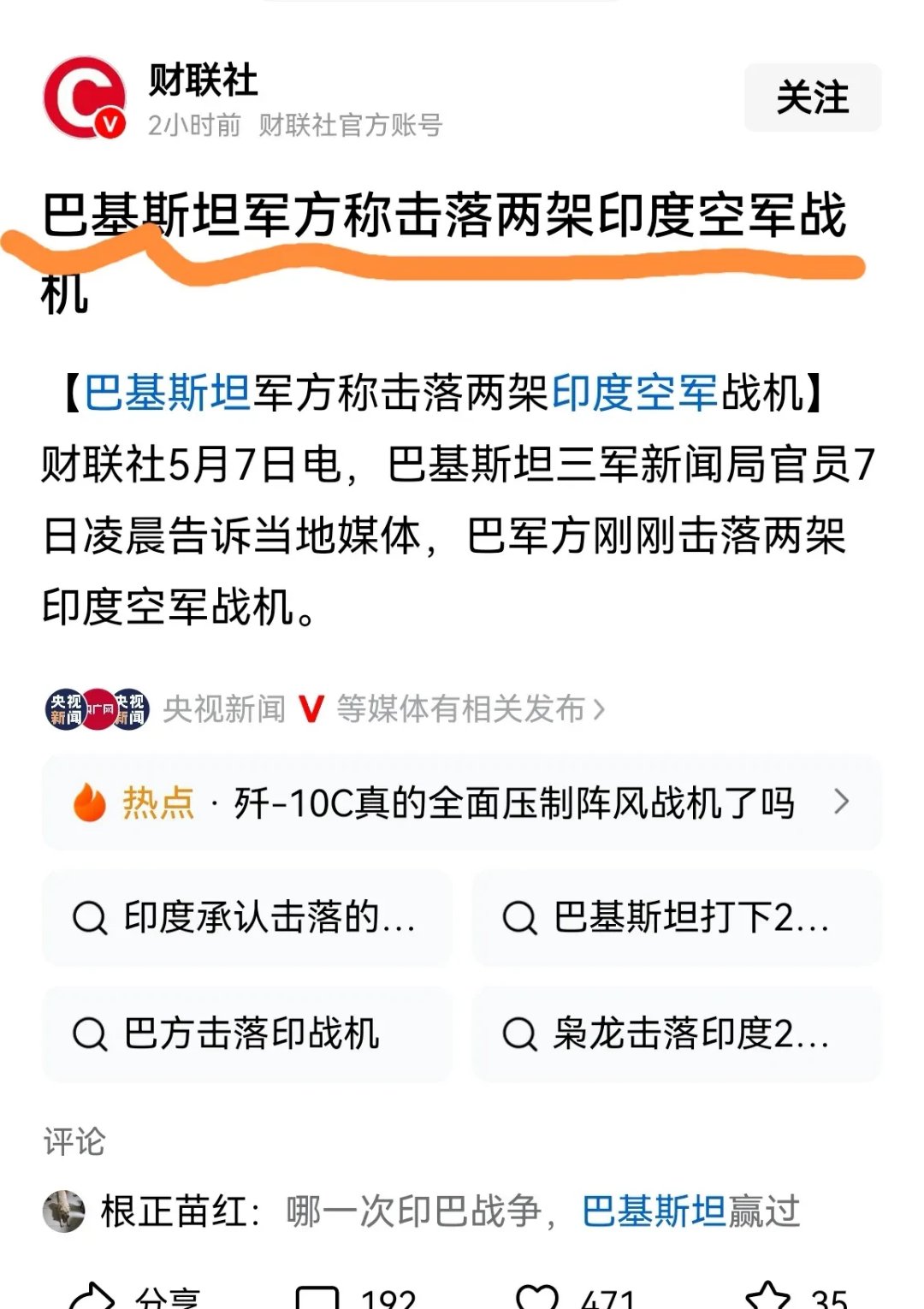Expand the 歼-10C hotspot via its right chevron
This screenshot has width=924, height=1309.
pos(844,803)
